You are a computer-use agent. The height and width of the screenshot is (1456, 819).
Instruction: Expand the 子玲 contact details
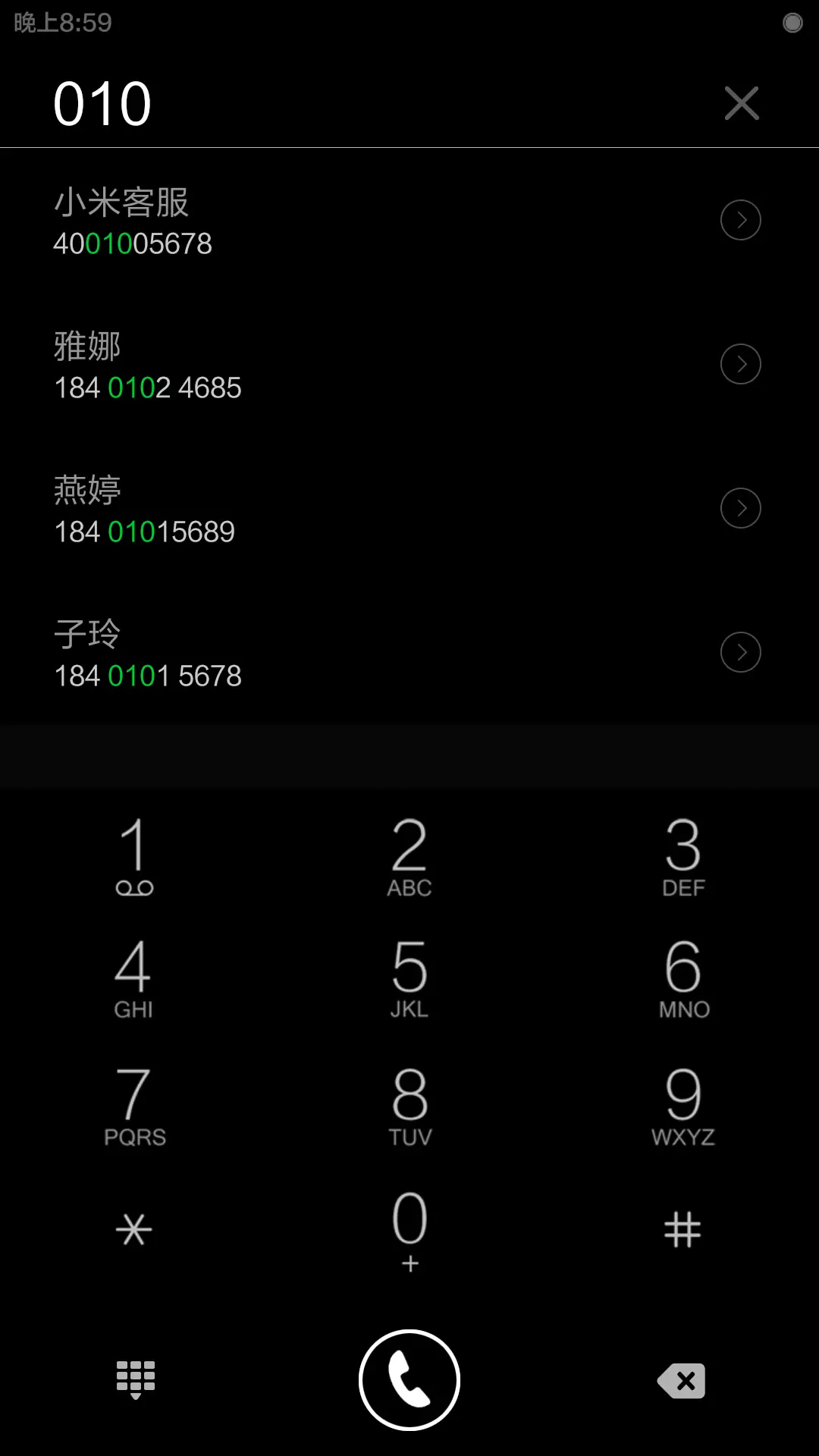741,651
